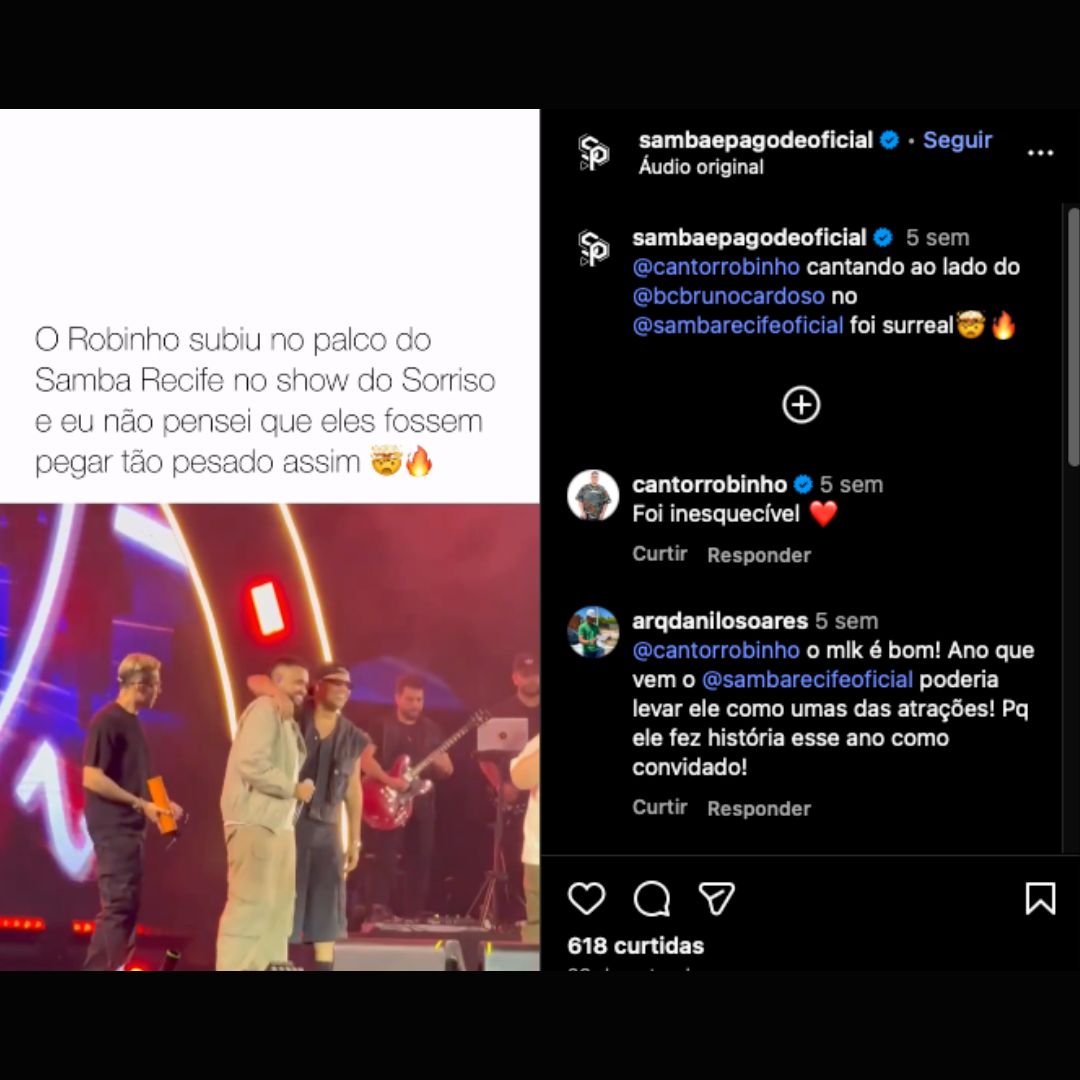
Task: View cantorrobinho's profile from comment
Action: coord(709,485)
